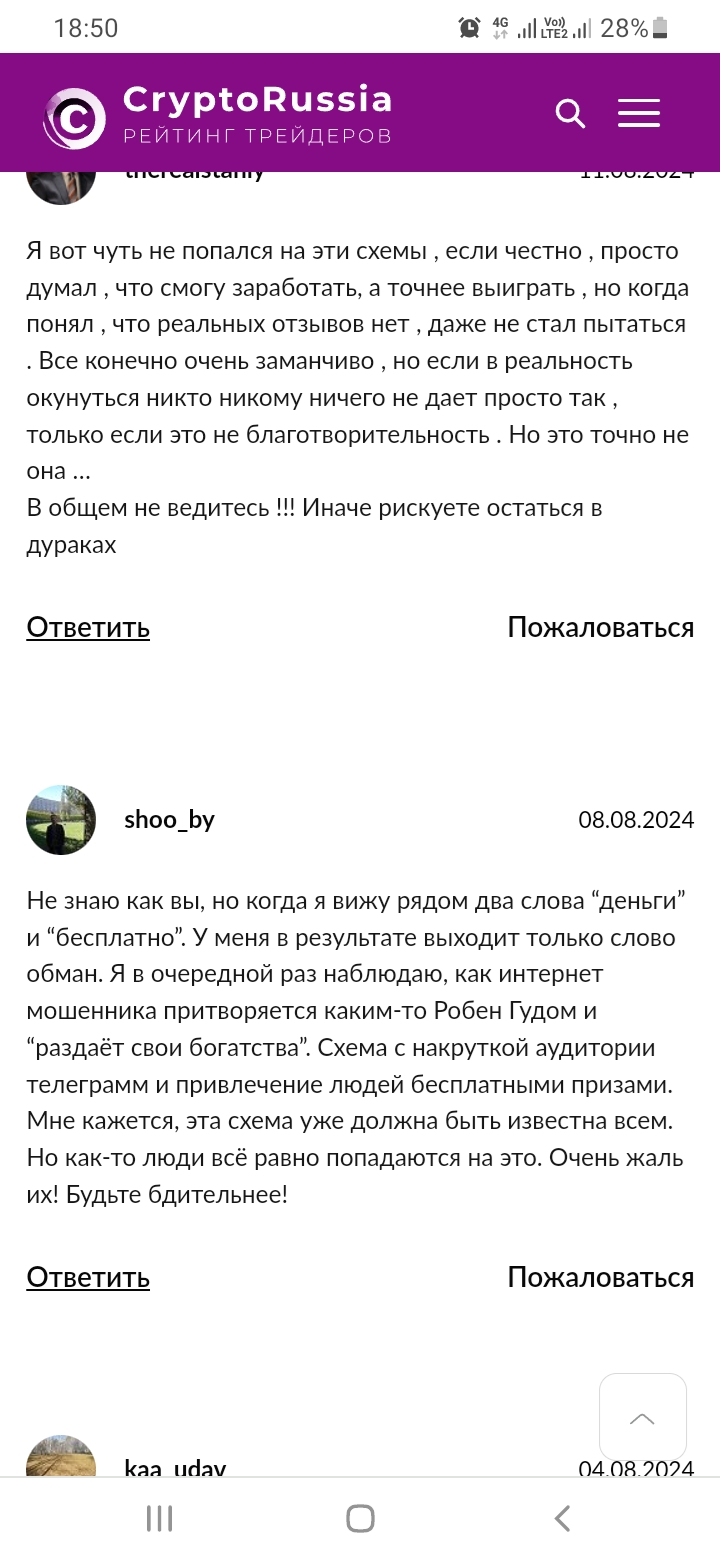Reply to the comment ending with "дураках"

click(88, 627)
